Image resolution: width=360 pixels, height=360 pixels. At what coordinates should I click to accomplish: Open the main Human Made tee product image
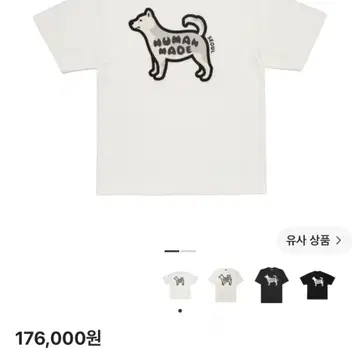180,98
